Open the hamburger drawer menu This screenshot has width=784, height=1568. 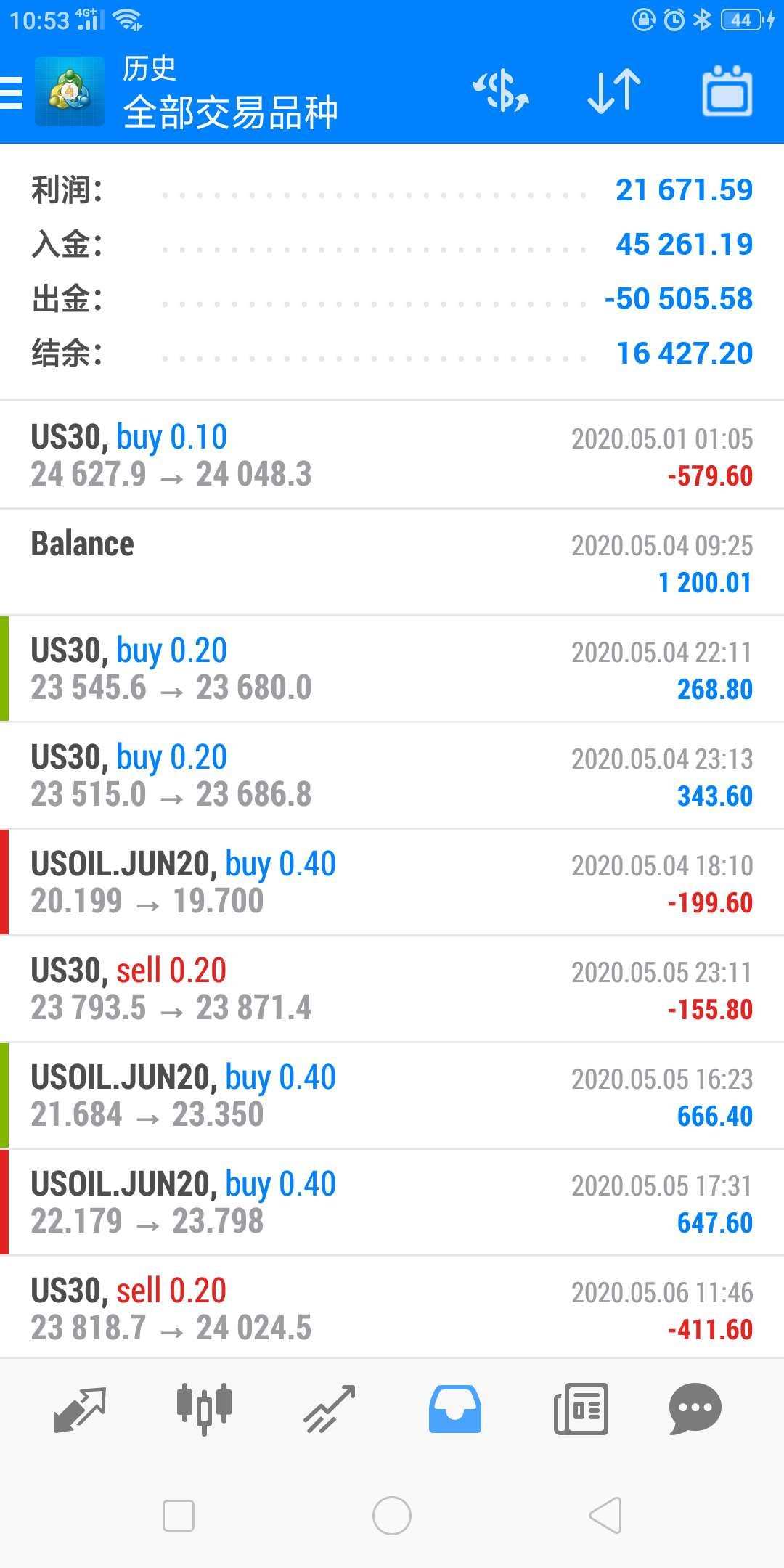click(12, 92)
